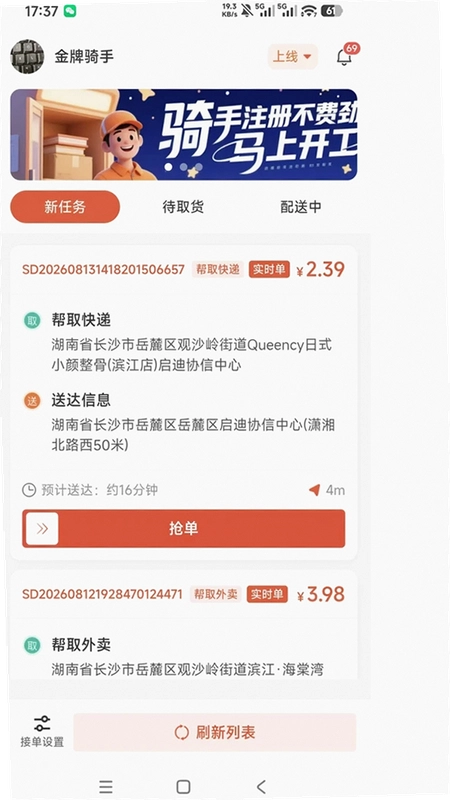Open the notifications bell with 69 badge
The width and height of the screenshot is (450, 800).
tap(346, 56)
